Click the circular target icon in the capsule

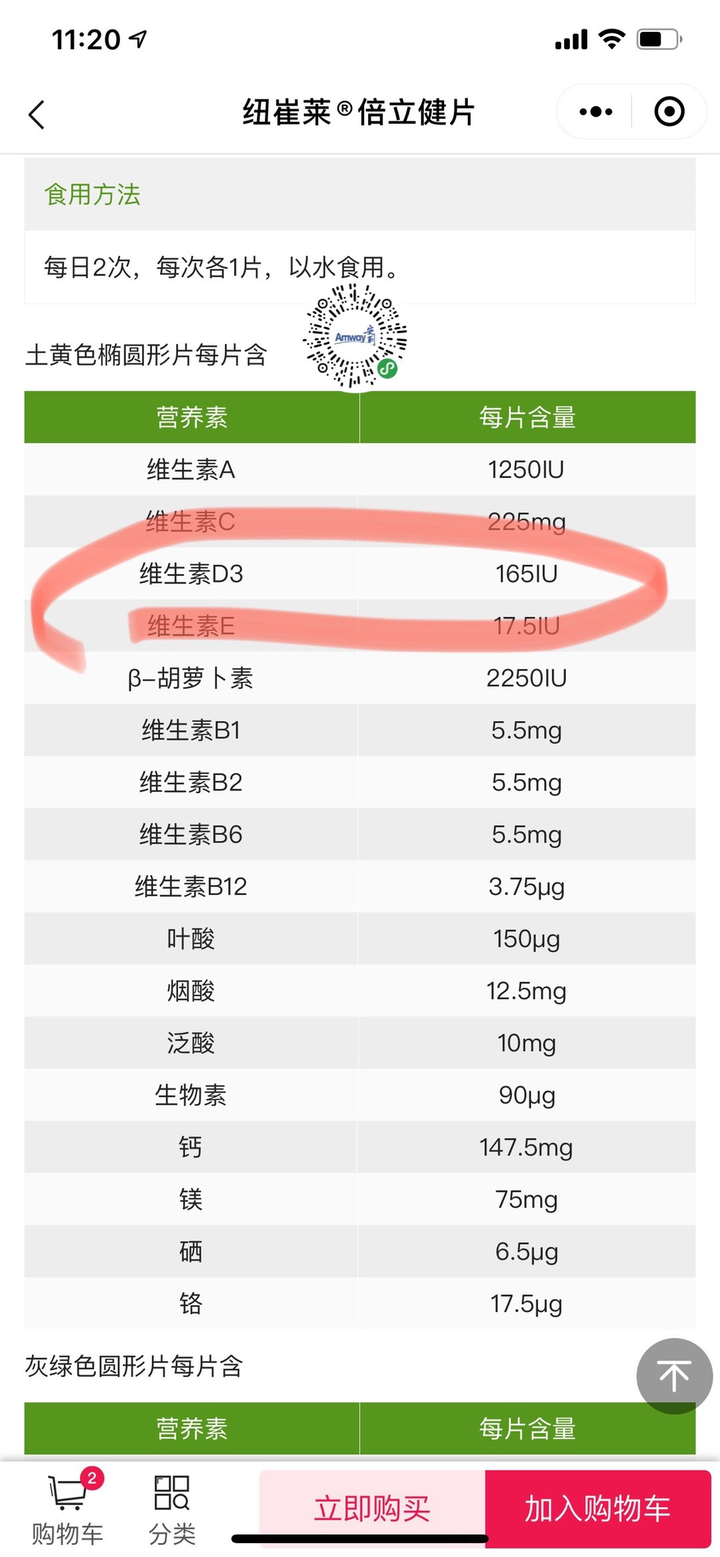(x=668, y=111)
